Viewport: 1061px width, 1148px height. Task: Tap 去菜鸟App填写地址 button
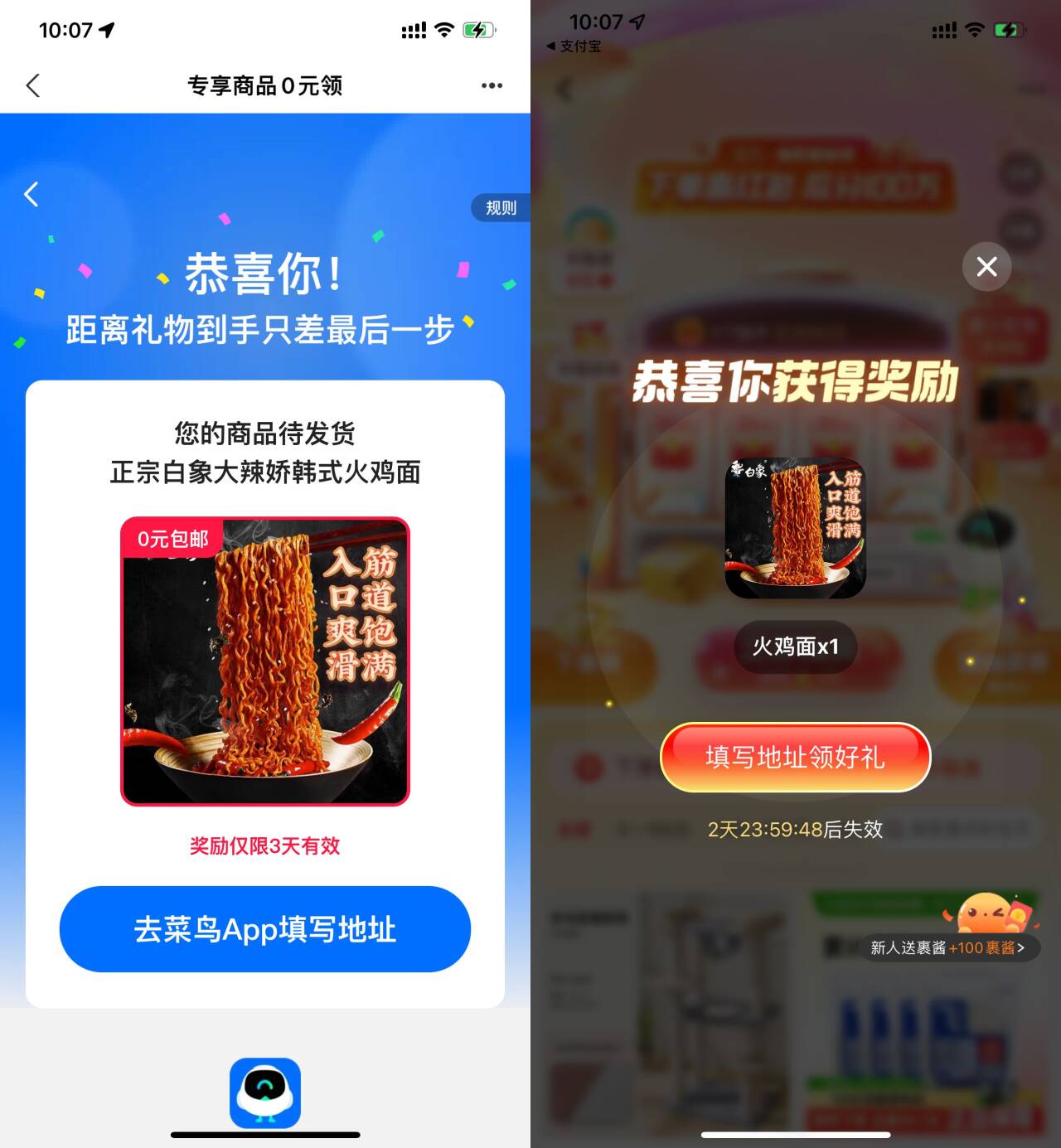click(265, 929)
